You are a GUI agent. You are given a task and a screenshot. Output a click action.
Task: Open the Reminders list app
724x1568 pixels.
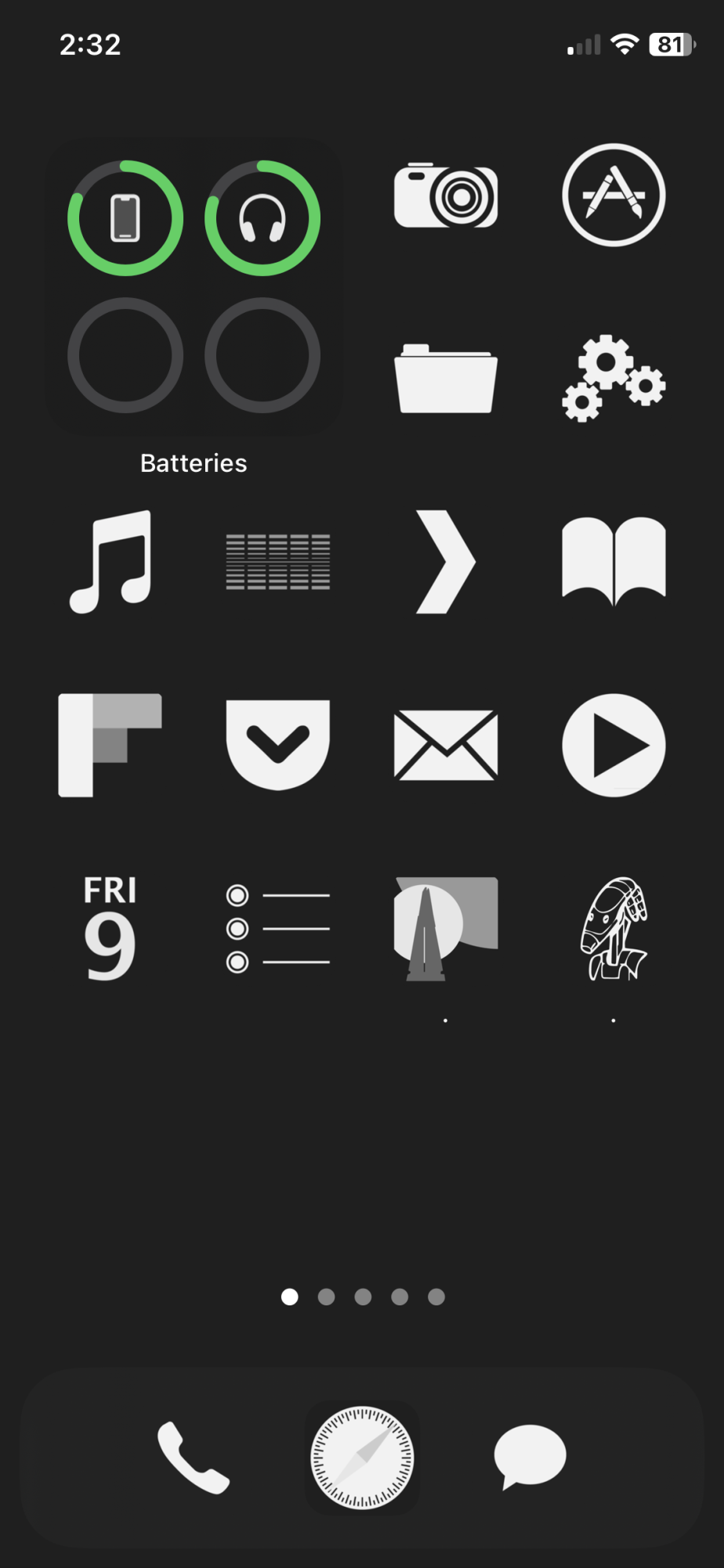277,928
